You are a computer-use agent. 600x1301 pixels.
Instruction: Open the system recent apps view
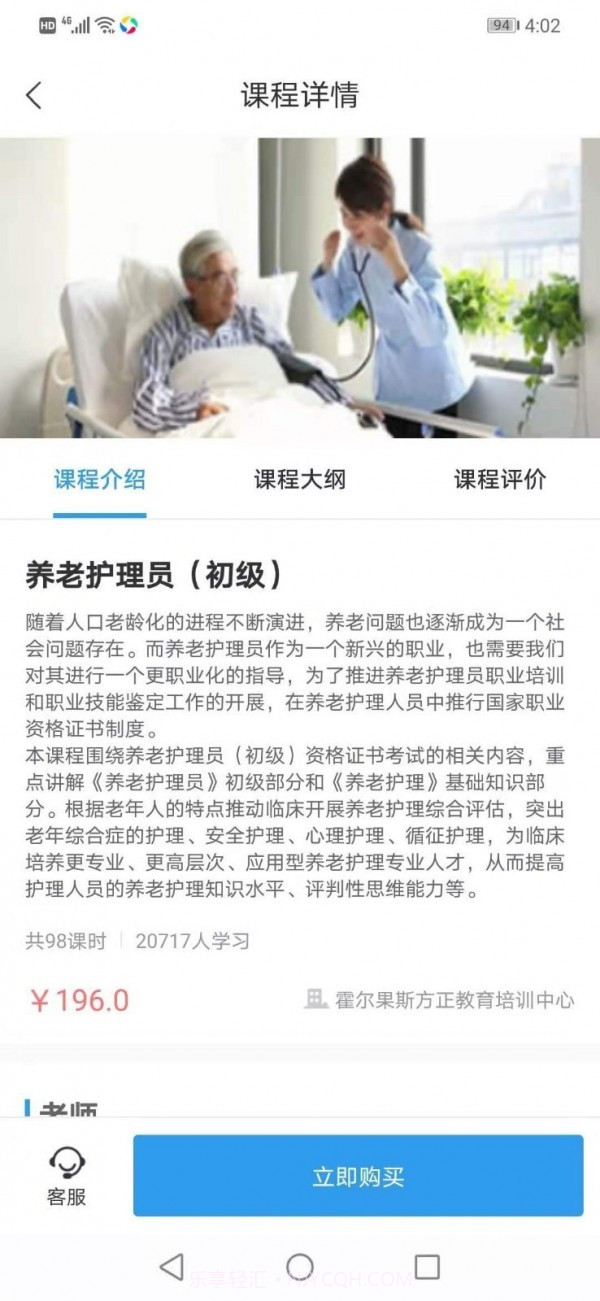pyautogui.click(x=427, y=1267)
